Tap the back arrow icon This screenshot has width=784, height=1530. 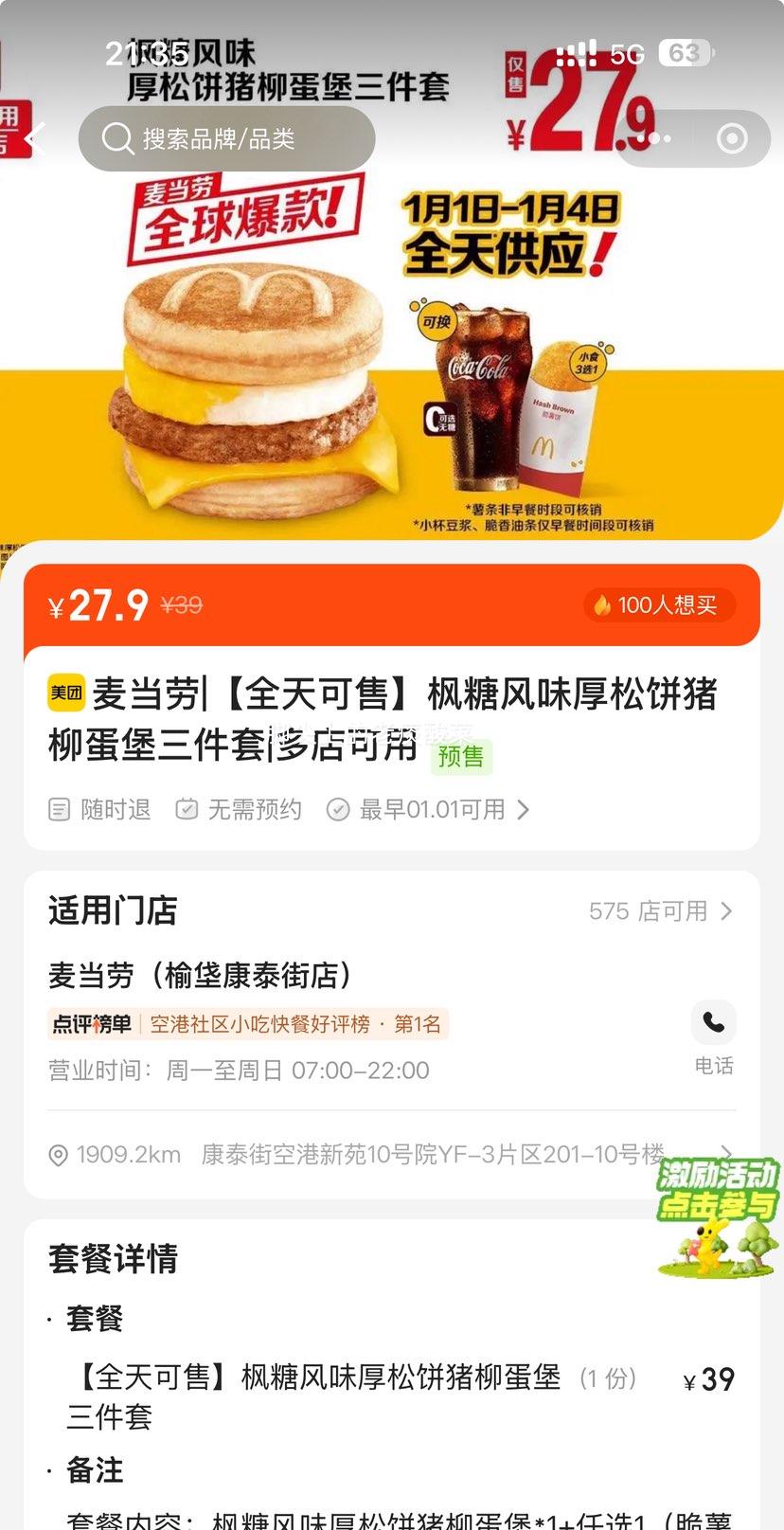tap(36, 137)
